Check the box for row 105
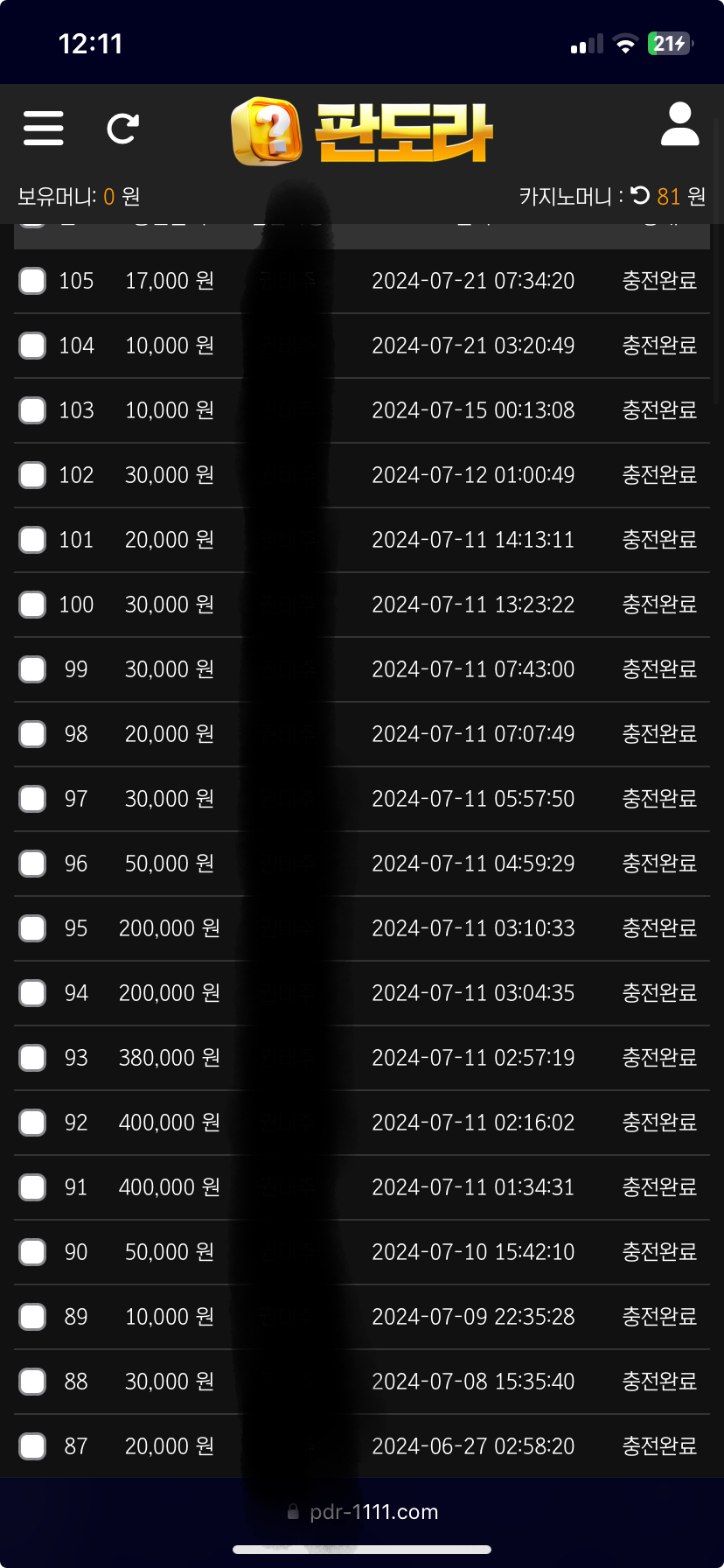Screen dimensions: 724x1568 click(x=32, y=281)
